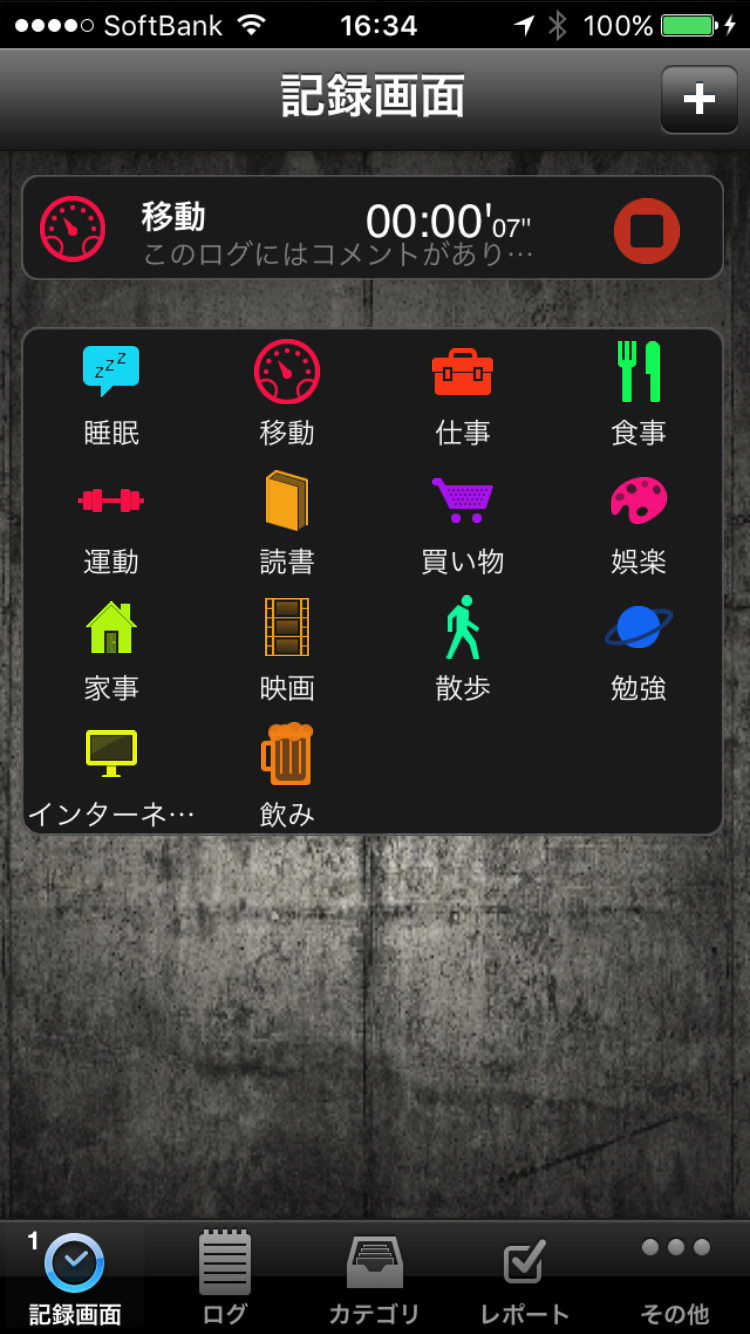Tap the plus button to add a record
The width and height of the screenshot is (750, 1334).
tap(699, 99)
